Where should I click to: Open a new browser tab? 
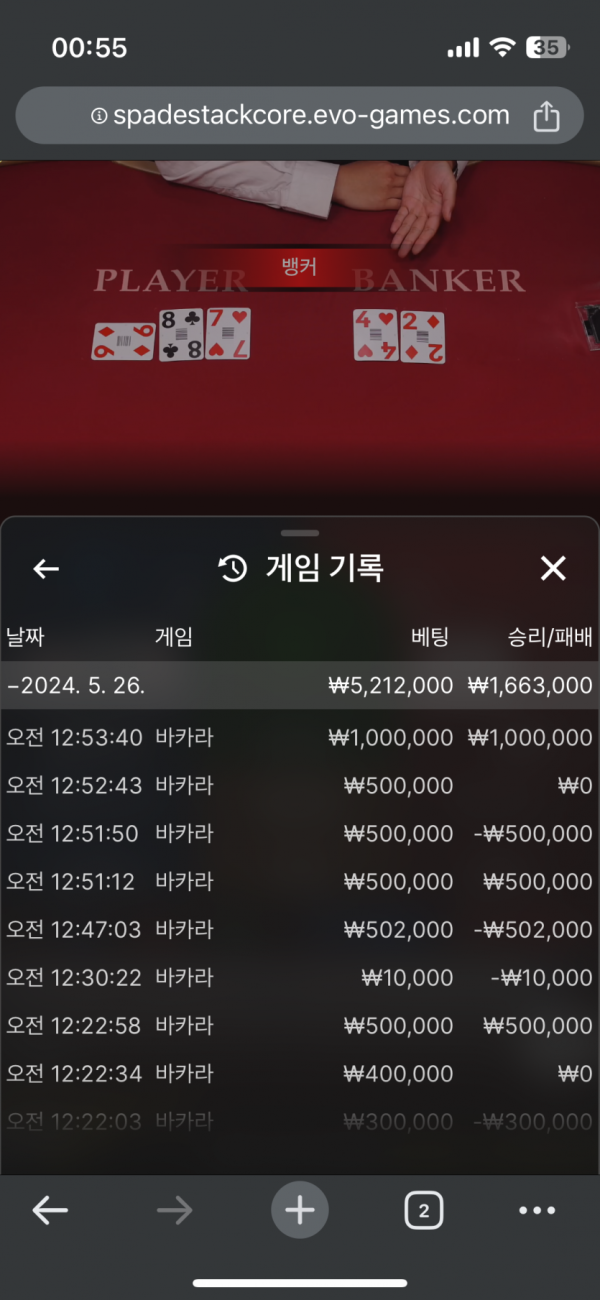pos(299,1211)
